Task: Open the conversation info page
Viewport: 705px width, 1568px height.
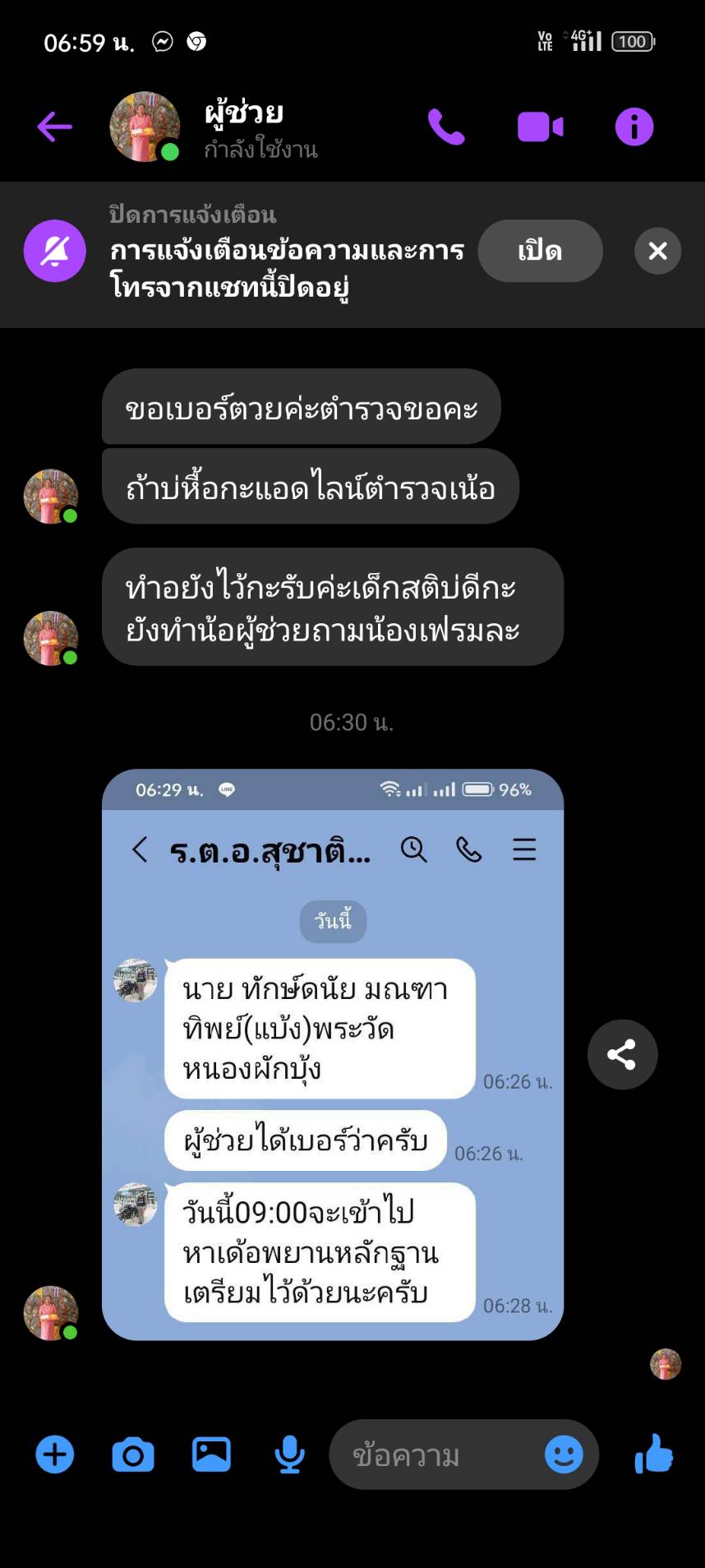Action: pyautogui.click(x=634, y=127)
